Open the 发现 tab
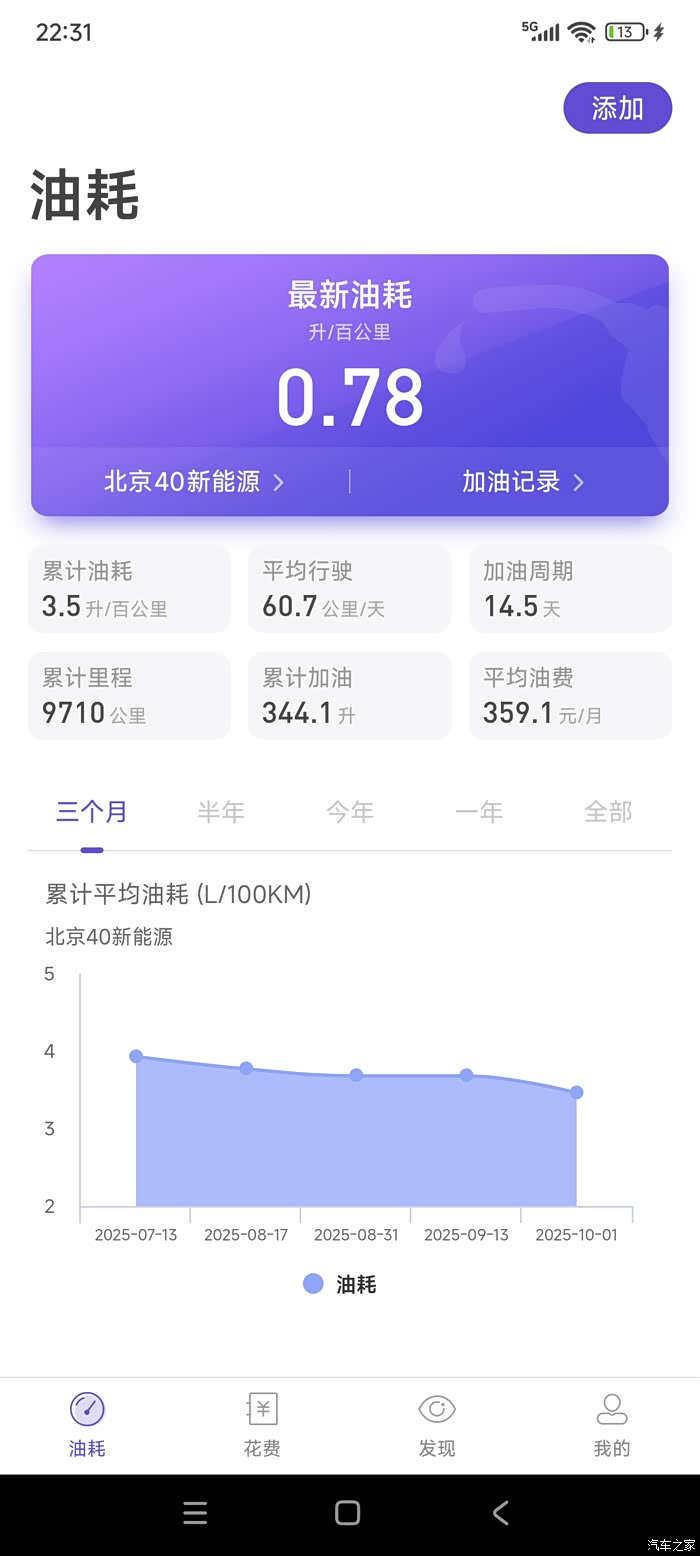The height and width of the screenshot is (1556, 700). 437,1425
